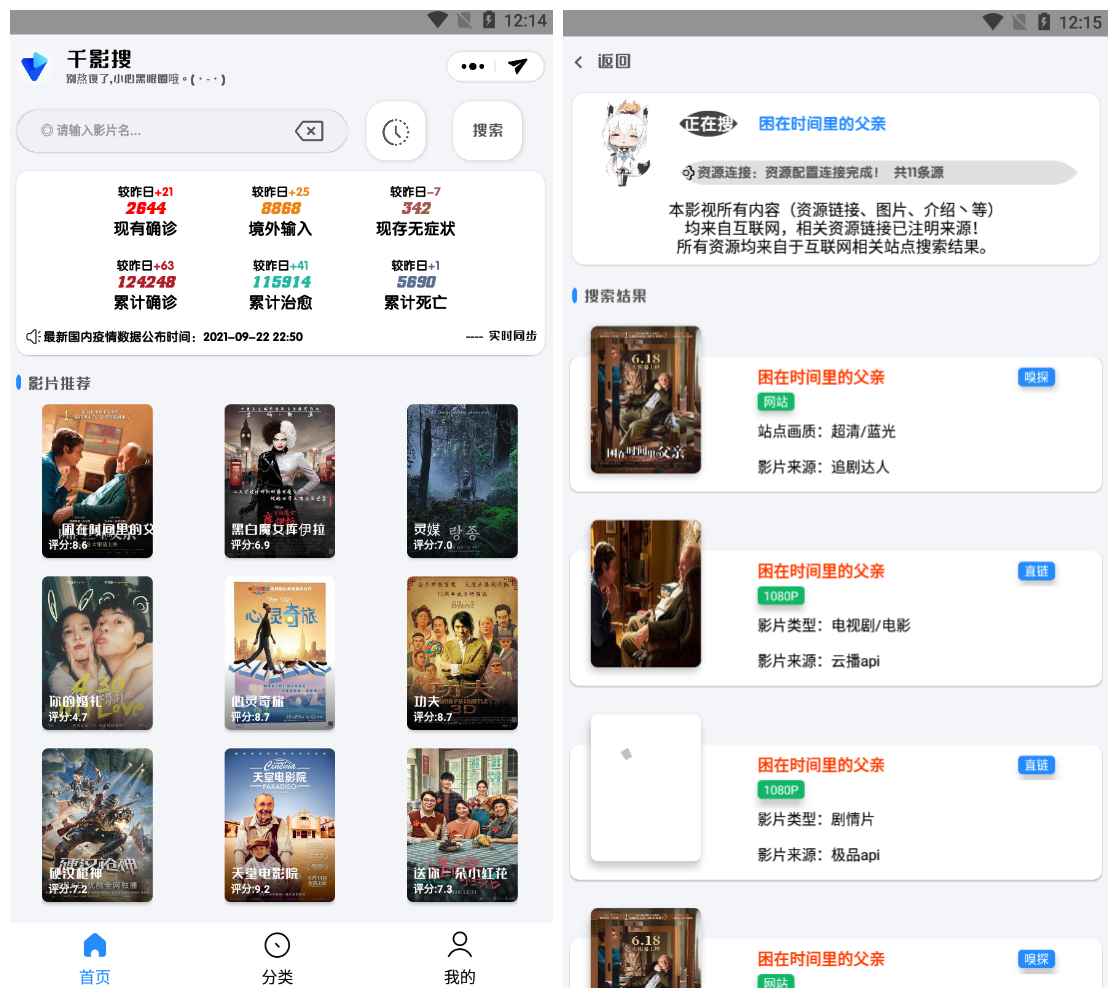The height and width of the screenshot is (998, 1118).
Task: Open recommended movie 硬汉枪神
Action: (97, 824)
